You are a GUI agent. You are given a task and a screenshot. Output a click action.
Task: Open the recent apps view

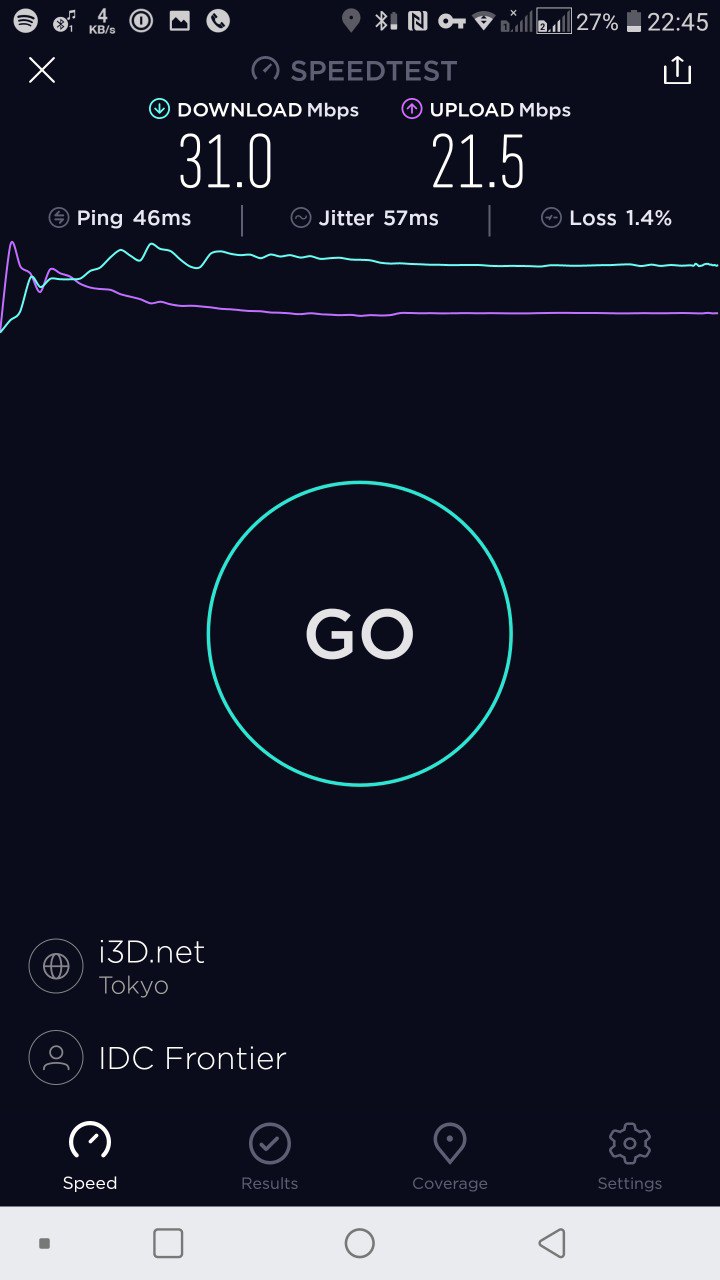168,1243
